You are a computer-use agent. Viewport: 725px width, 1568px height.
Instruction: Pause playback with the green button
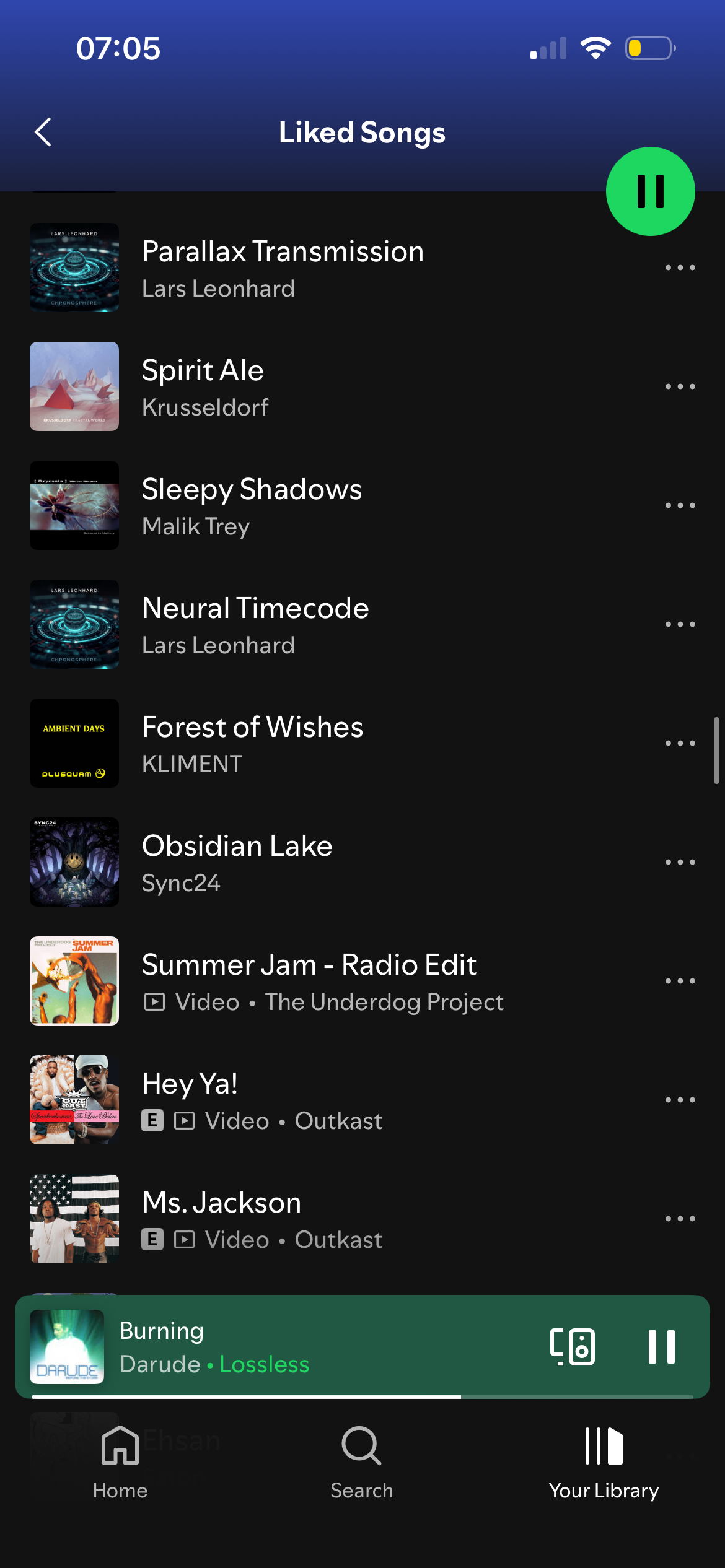(x=650, y=191)
